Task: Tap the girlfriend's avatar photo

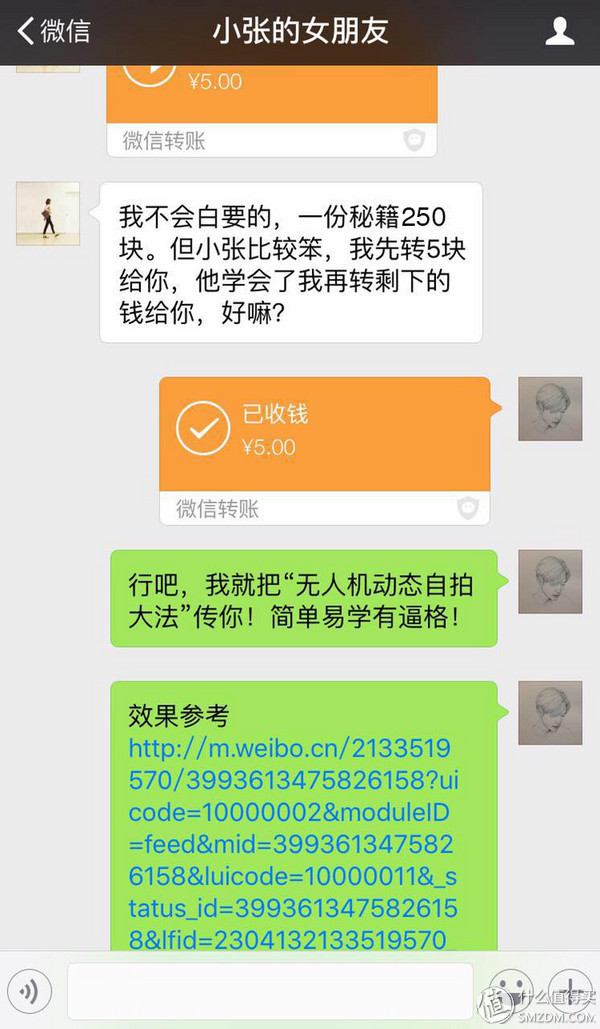Action: click(47, 214)
